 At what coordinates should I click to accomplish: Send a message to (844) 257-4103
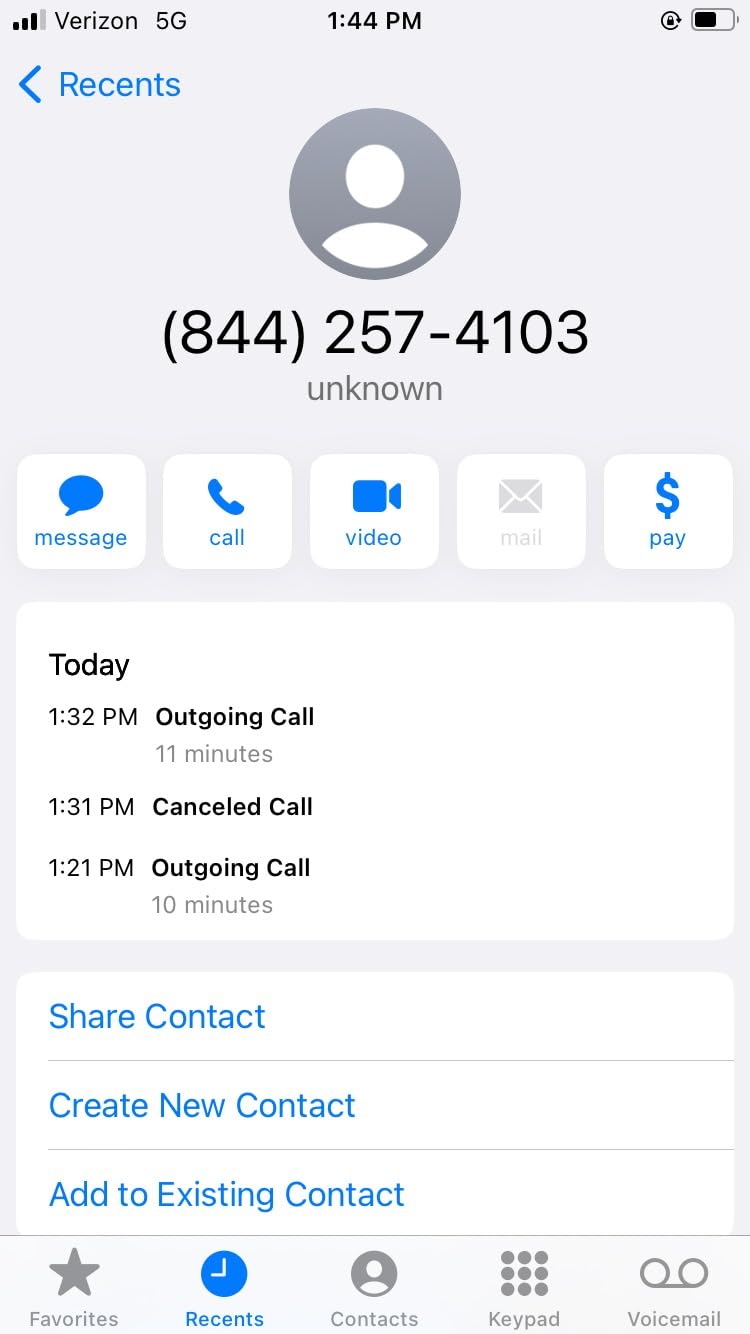pos(81,512)
